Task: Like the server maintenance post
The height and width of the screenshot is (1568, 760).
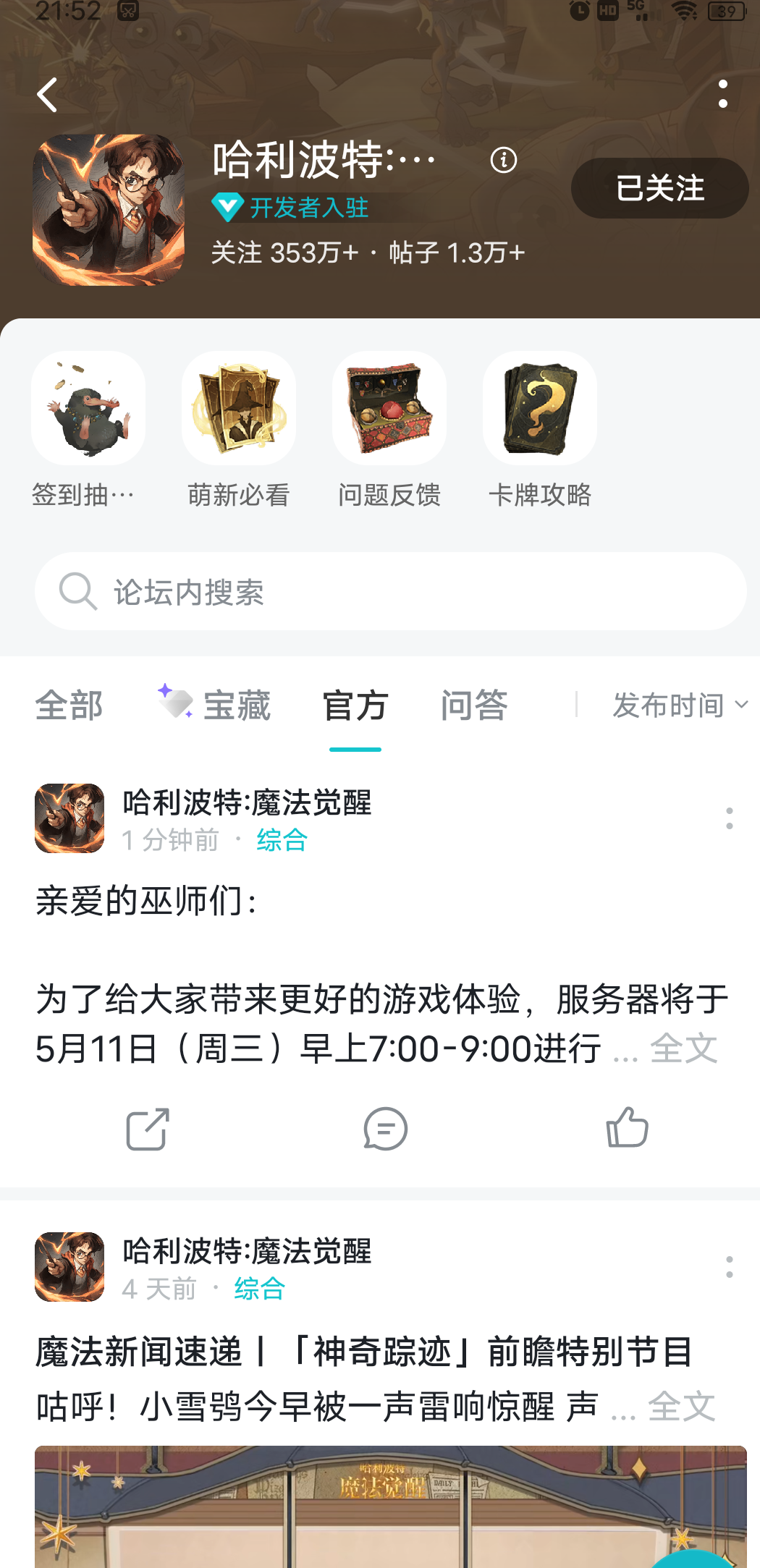Action: pos(627,1128)
